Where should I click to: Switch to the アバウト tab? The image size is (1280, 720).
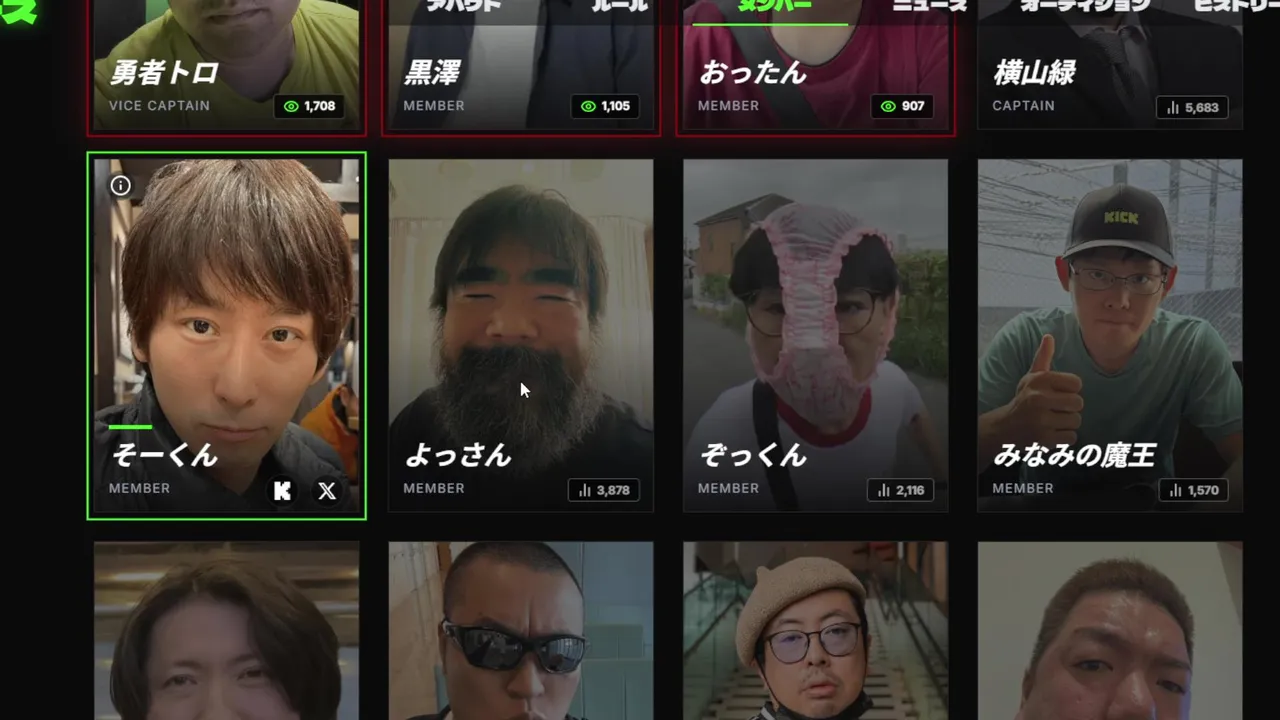click(x=464, y=6)
